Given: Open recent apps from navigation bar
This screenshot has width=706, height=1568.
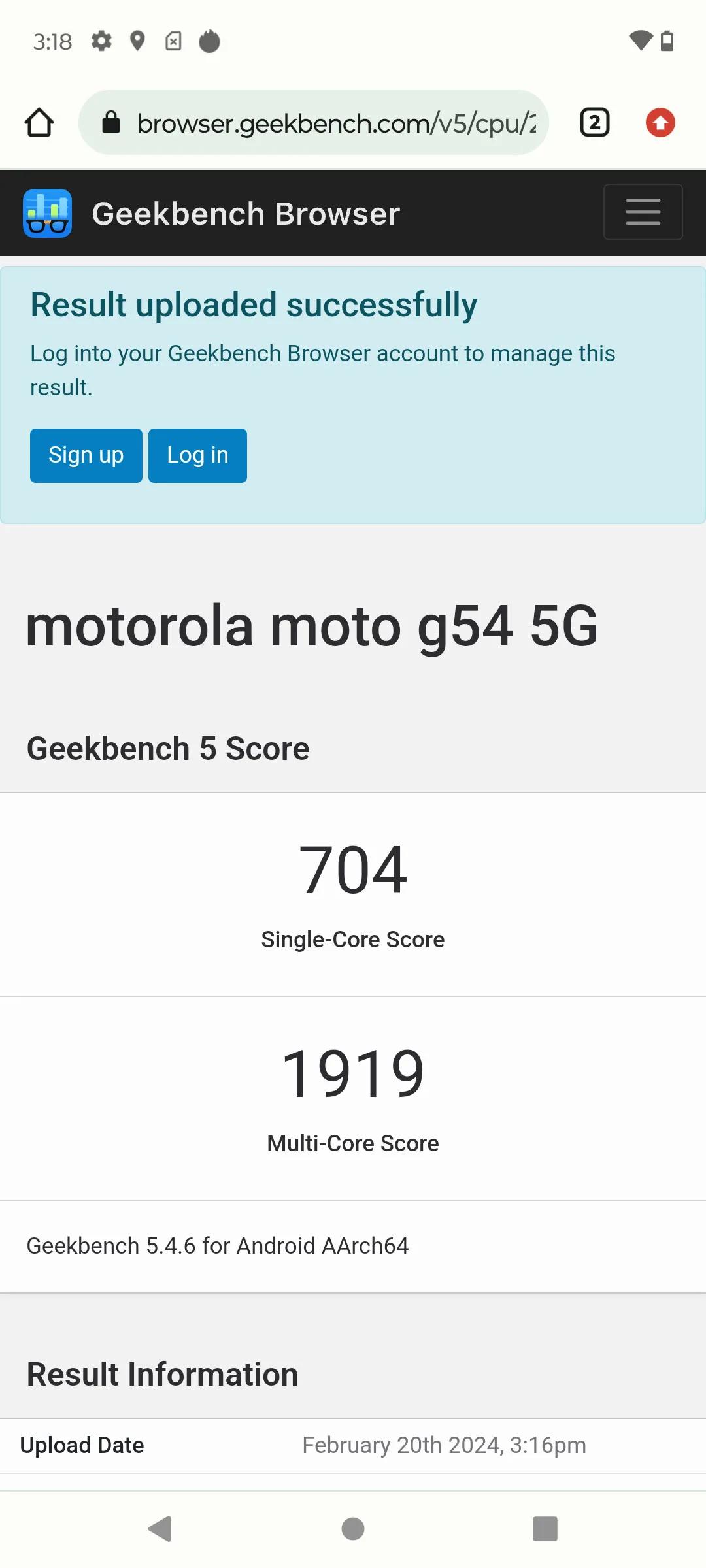Looking at the screenshot, I should tap(545, 1529).
